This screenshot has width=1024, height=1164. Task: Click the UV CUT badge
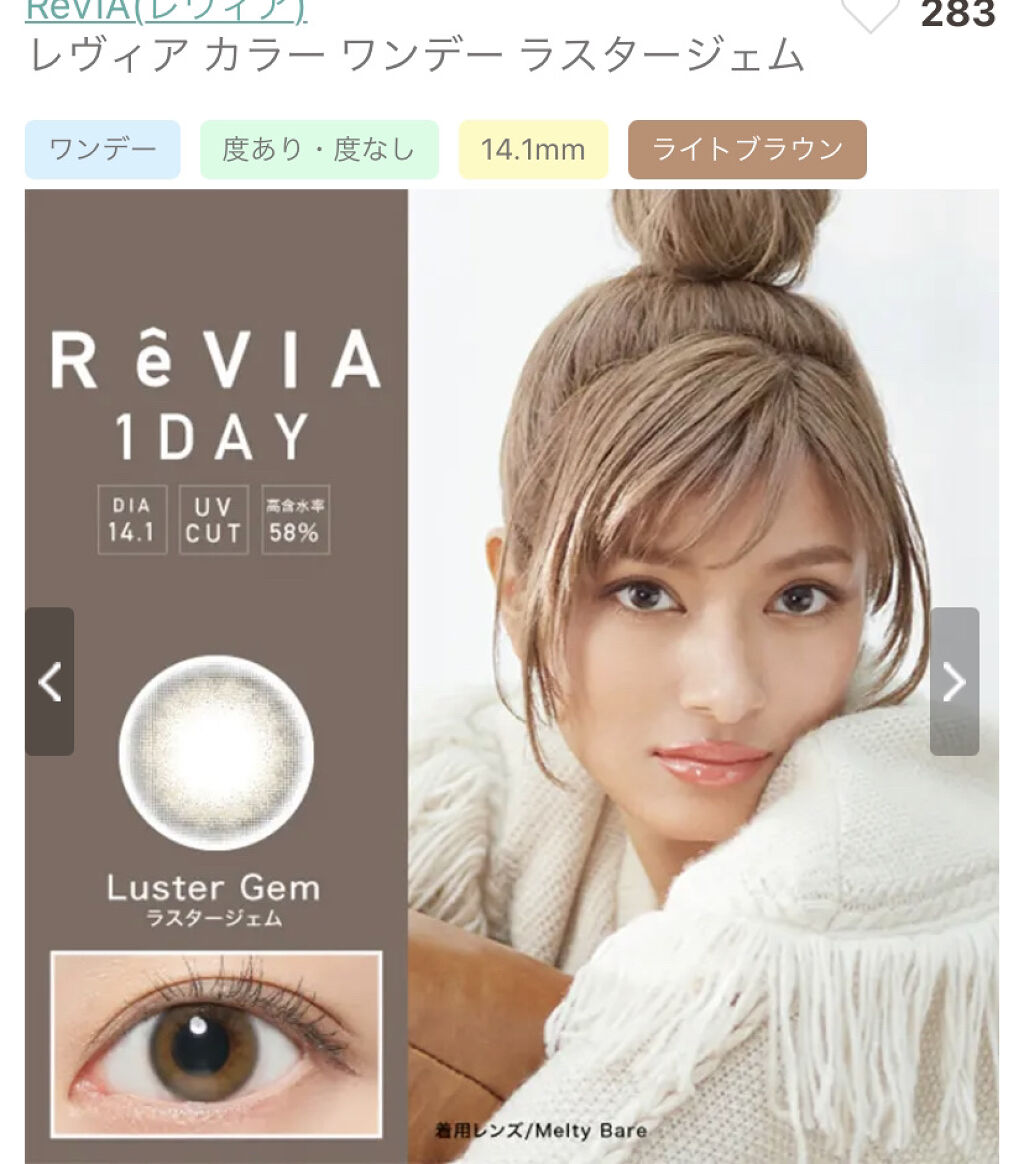point(214,521)
